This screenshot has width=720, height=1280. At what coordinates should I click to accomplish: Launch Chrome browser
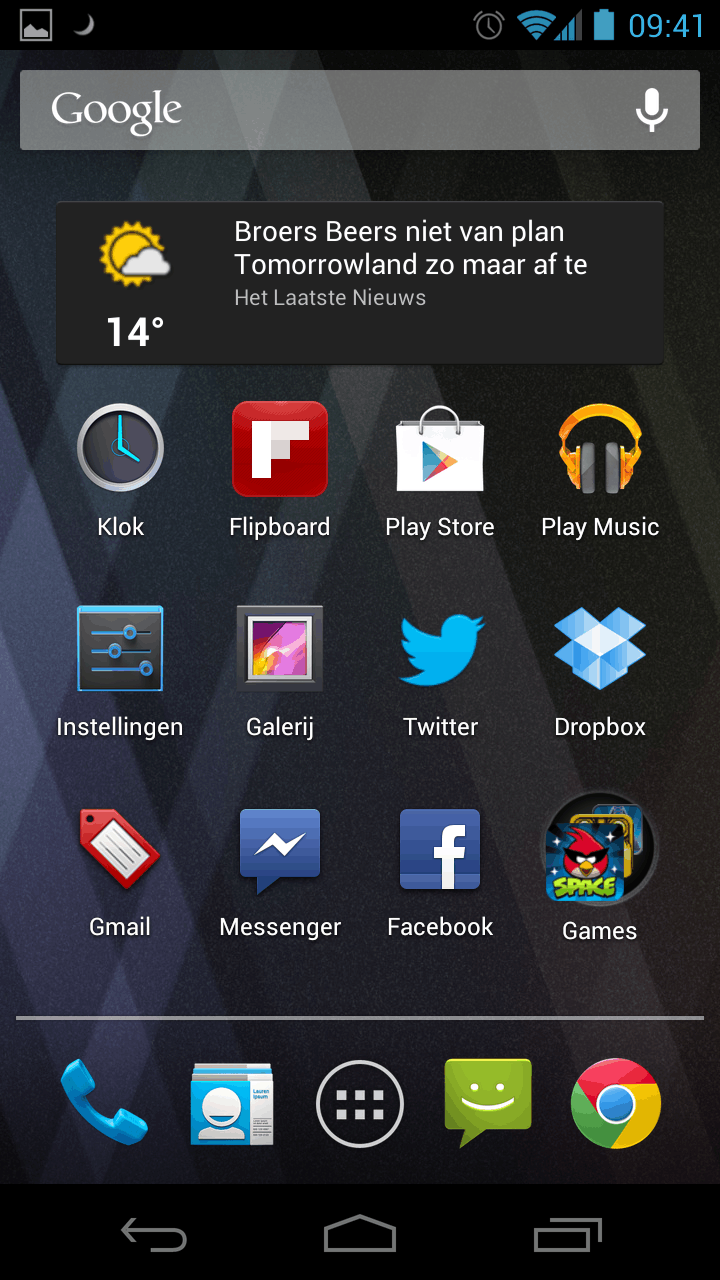616,1104
